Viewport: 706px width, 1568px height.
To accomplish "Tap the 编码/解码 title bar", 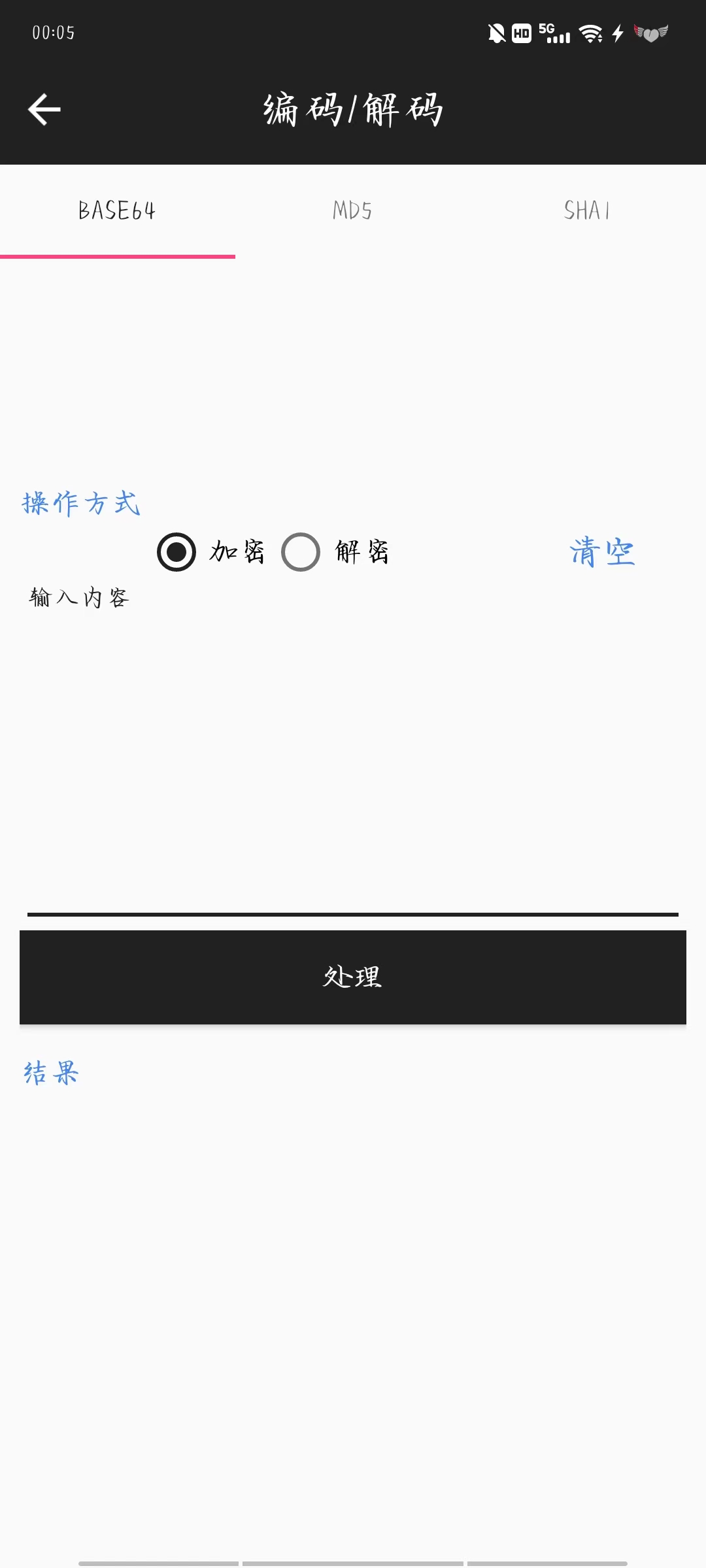I will click(353, 108).
